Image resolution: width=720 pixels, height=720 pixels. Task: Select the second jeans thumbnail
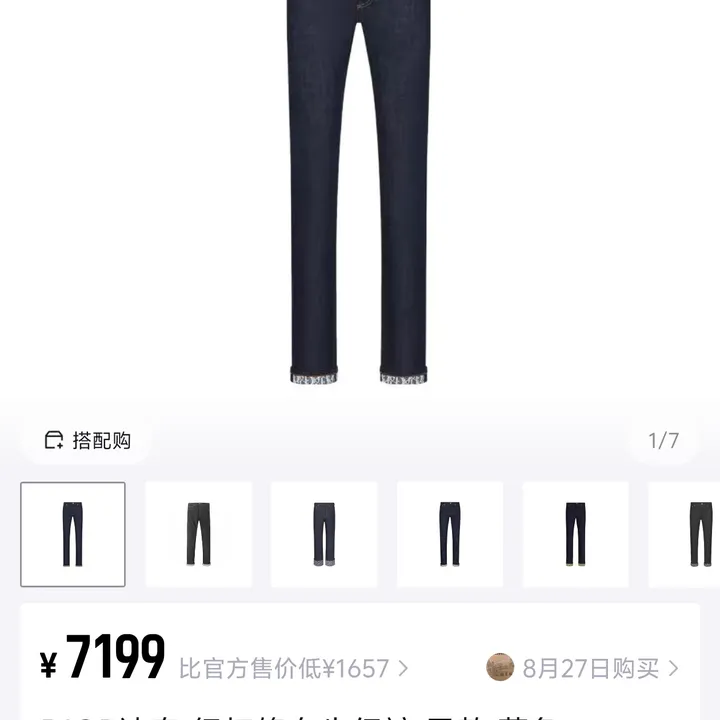click(x=198, y=534)
